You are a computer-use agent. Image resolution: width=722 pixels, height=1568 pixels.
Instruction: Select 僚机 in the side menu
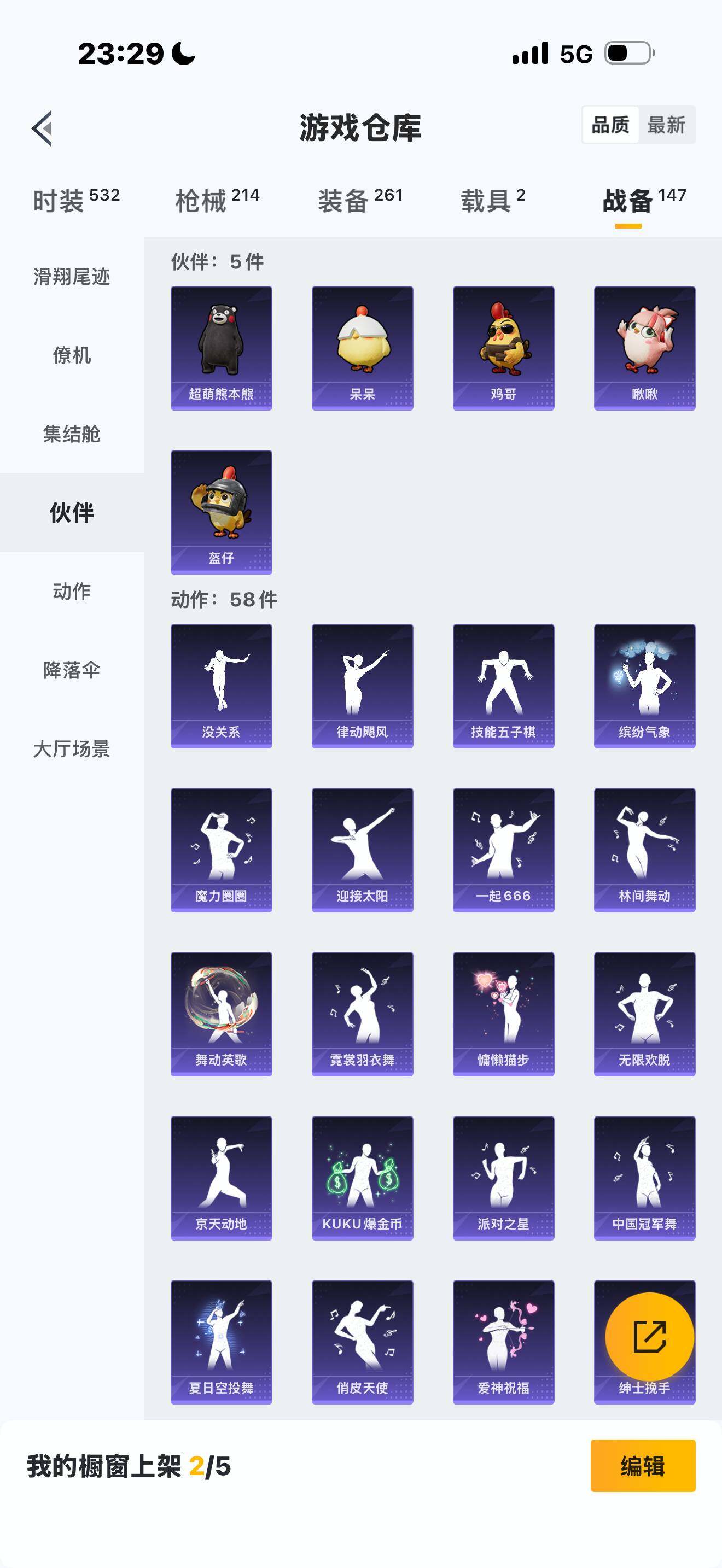click(x=72, y=355)
